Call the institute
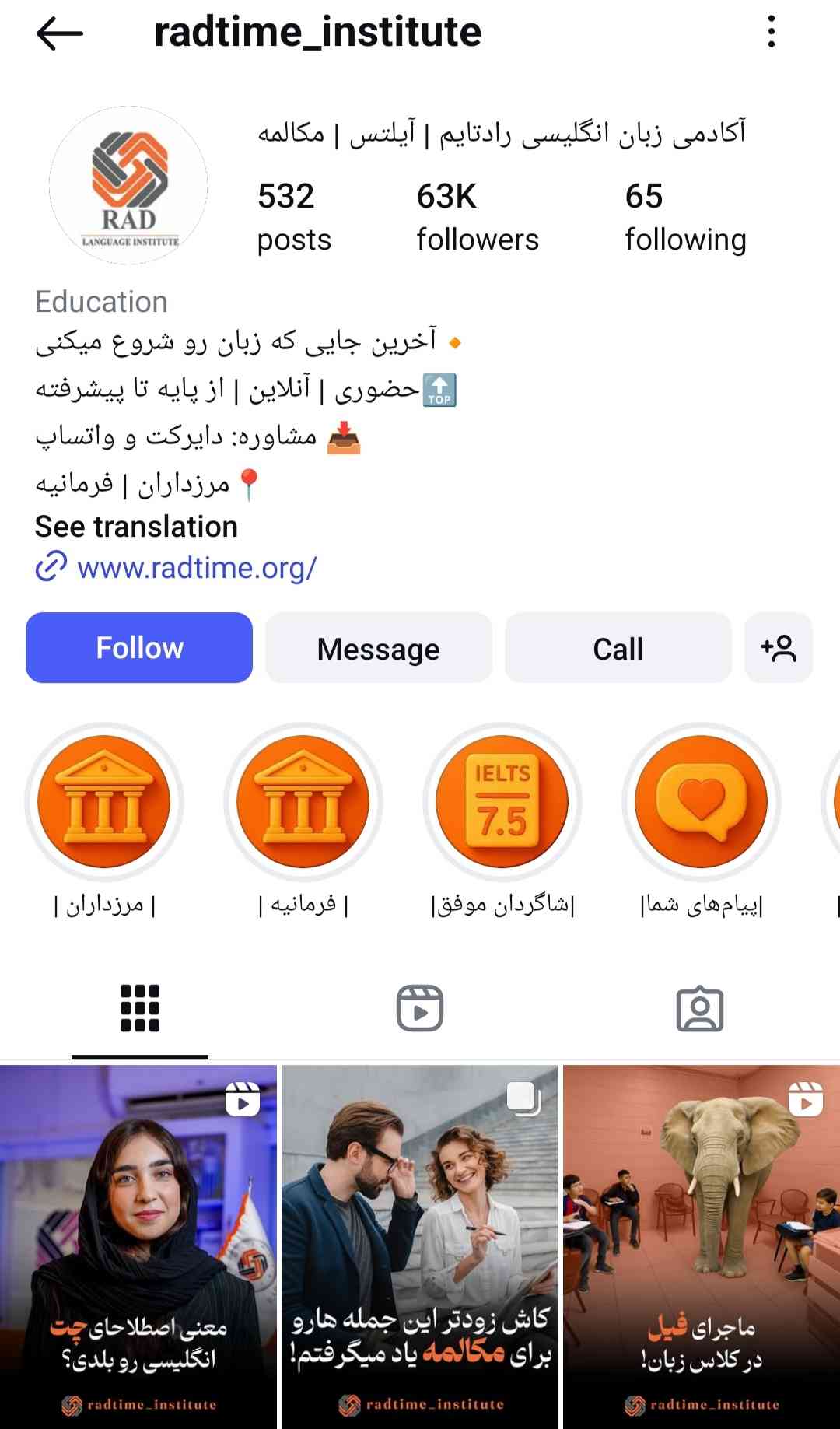840x1429 pixels. click(618, 648)
